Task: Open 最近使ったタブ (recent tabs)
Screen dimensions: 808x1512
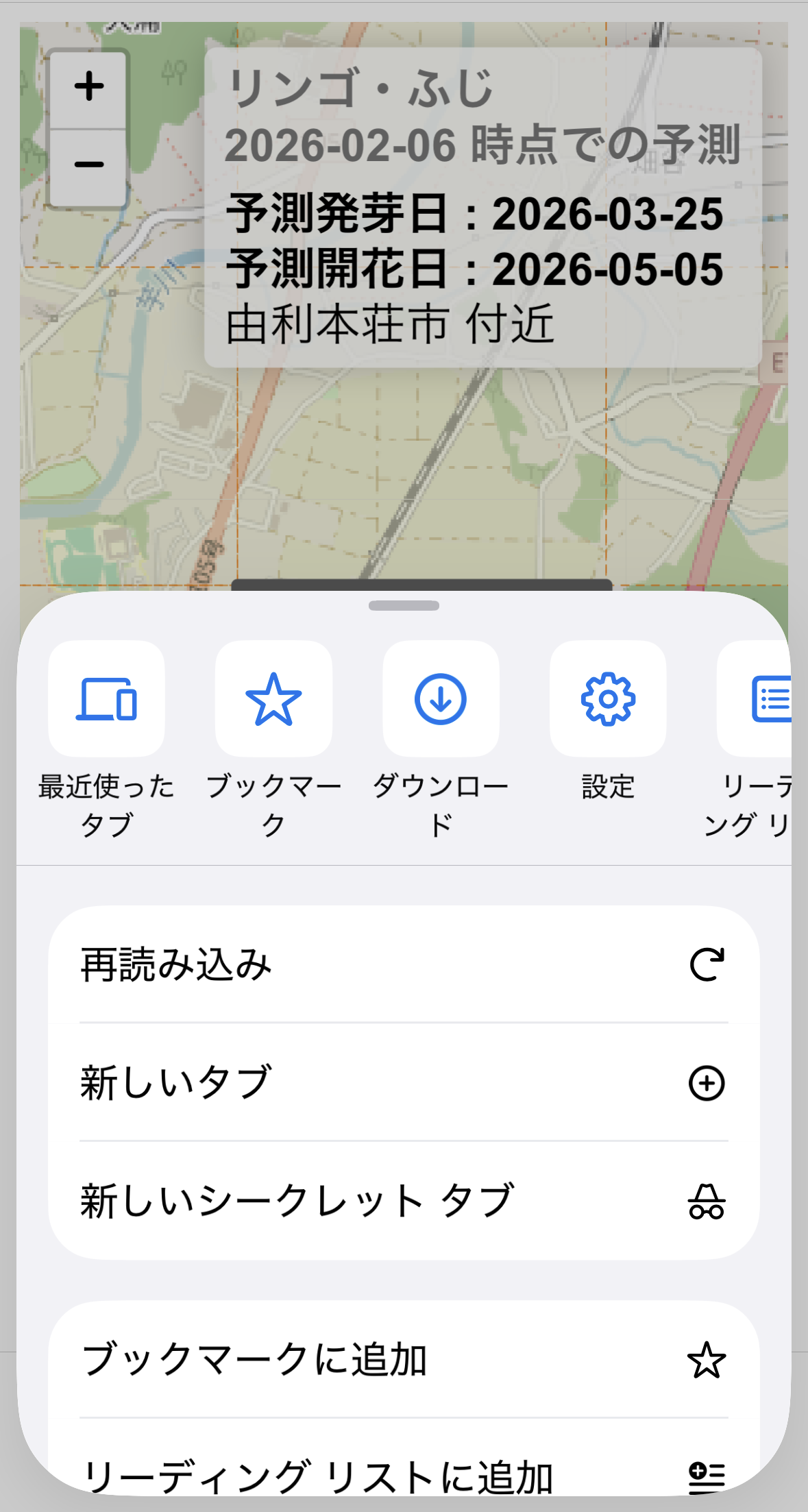Action: tap(106, 699)
